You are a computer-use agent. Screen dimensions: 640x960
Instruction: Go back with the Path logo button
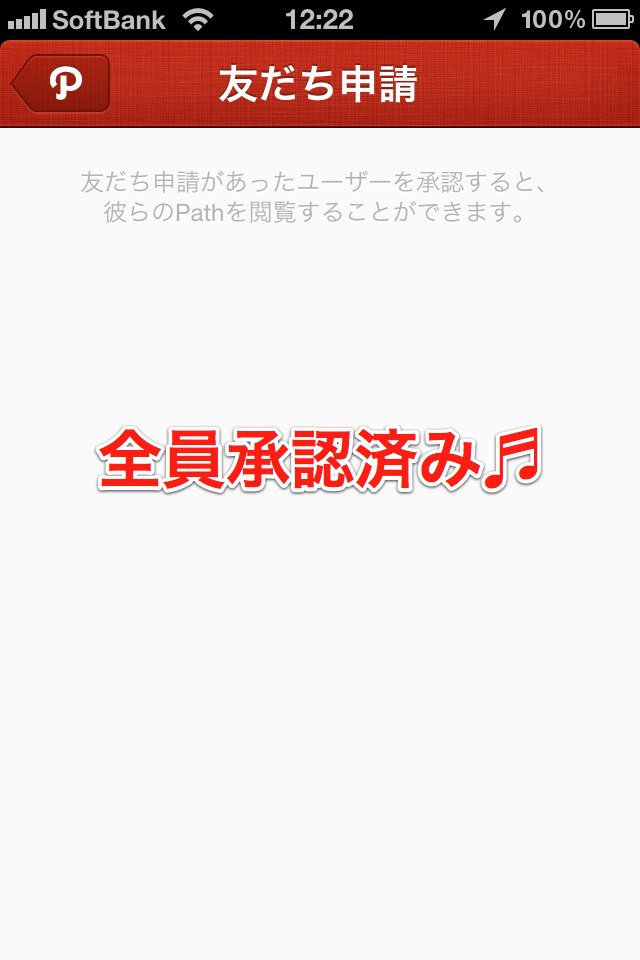(x=62, y=84)
